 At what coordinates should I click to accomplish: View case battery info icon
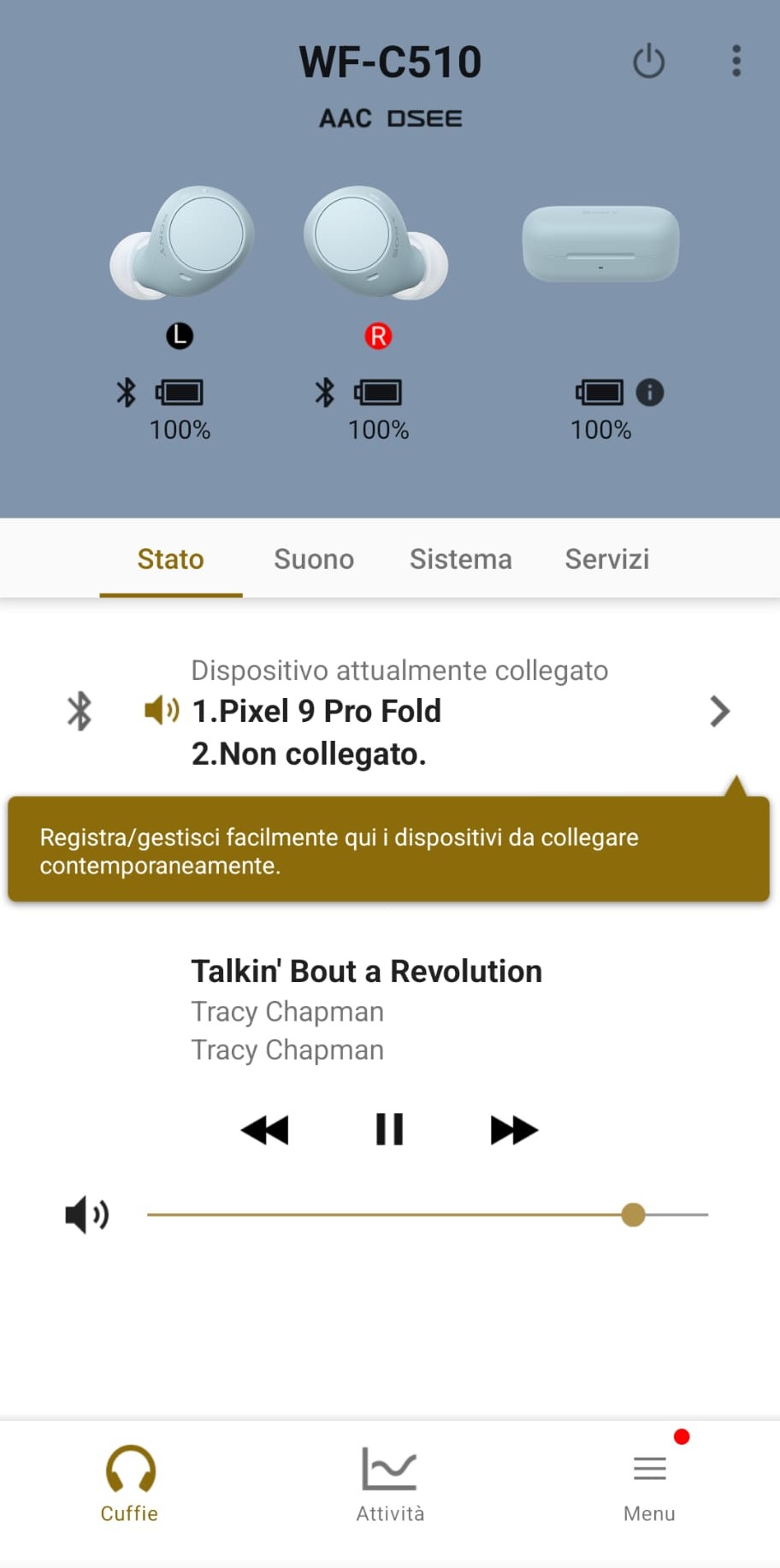[x=650, y=393]
